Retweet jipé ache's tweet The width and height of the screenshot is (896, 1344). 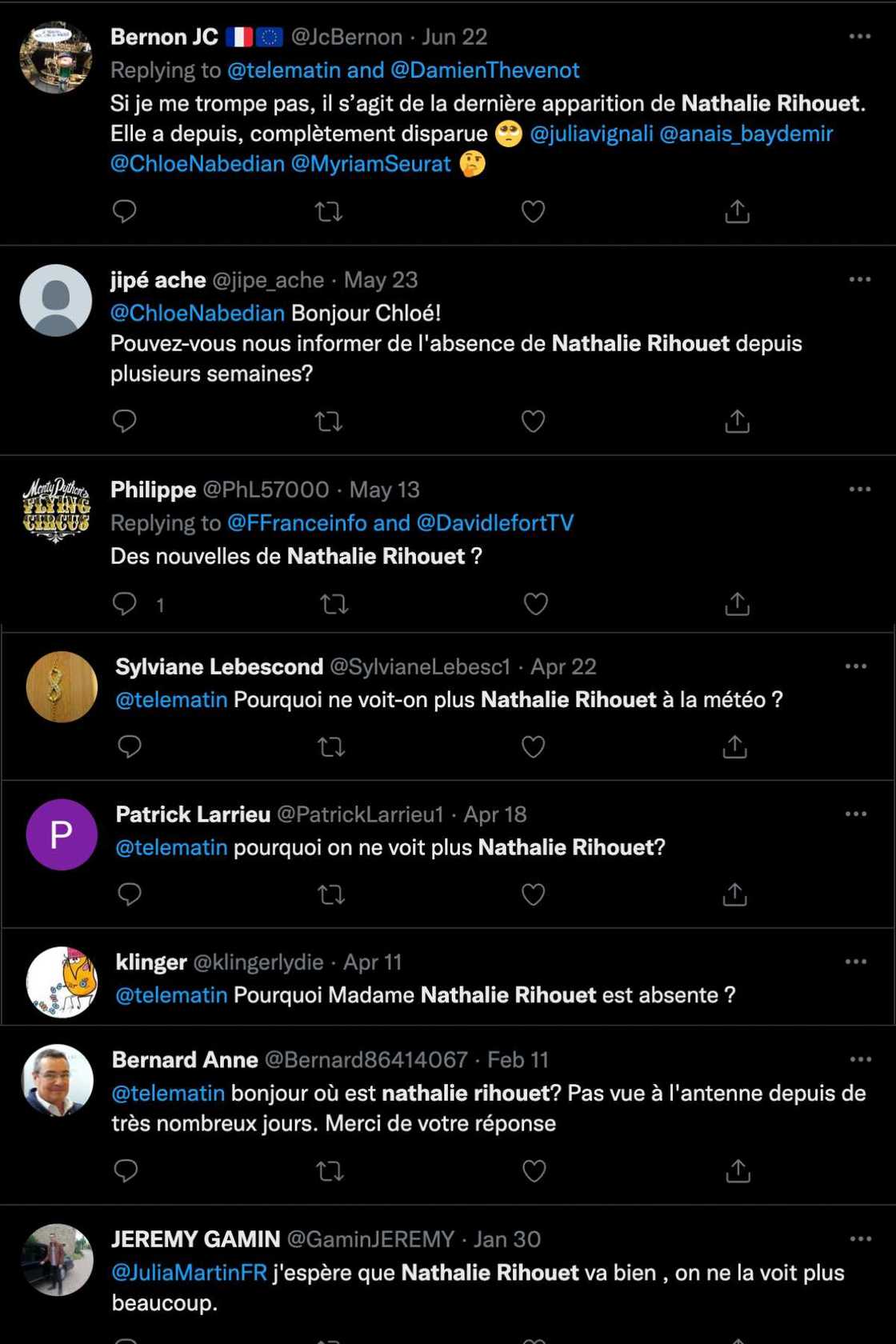328,422
